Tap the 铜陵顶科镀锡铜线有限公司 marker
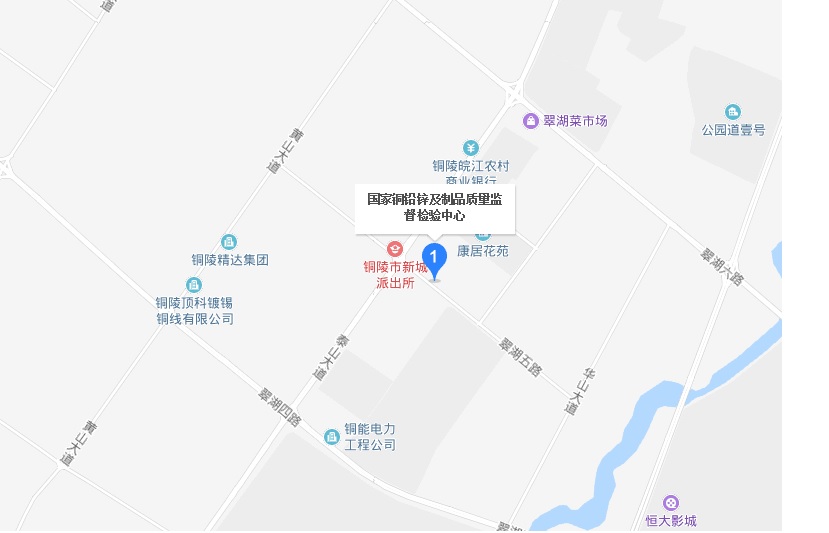This screenshot has width=829, height=533. tap(195, 285)
